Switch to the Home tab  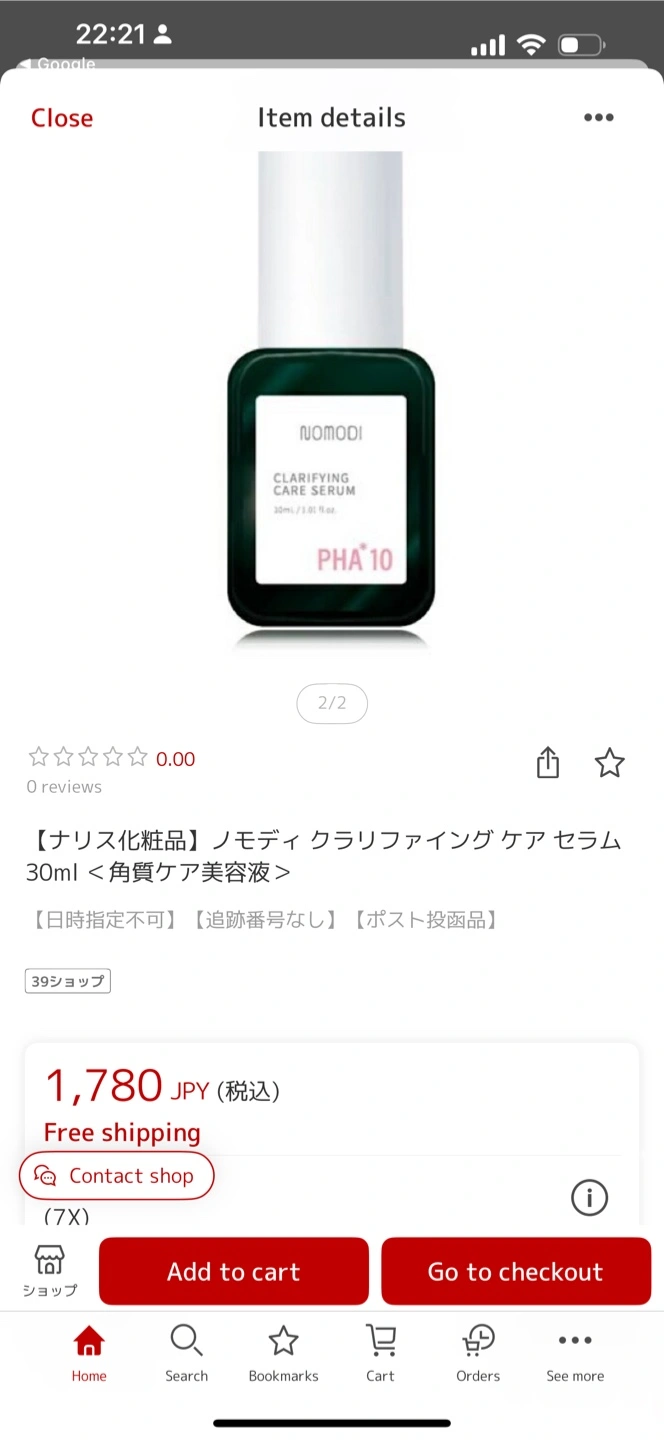tap(89, 1354)
